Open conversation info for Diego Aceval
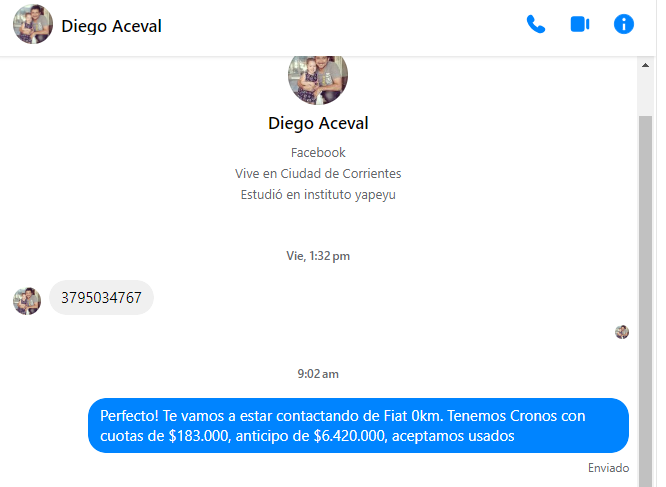Viewport: 666px width, 487px height. click(x=624, y=25)
